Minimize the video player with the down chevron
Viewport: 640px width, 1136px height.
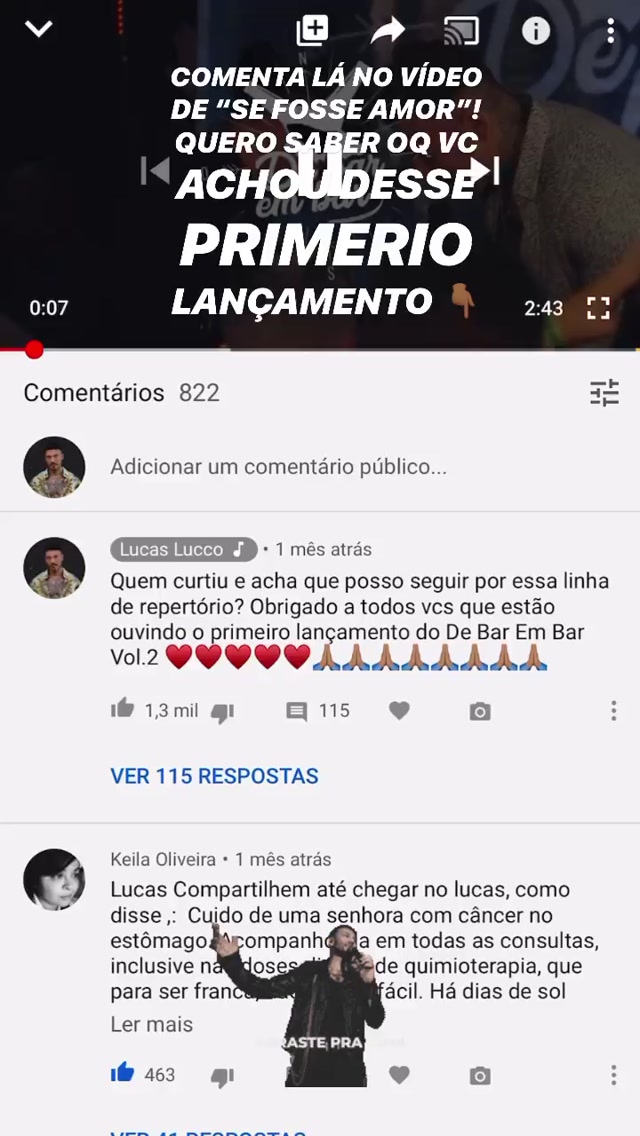39,29
